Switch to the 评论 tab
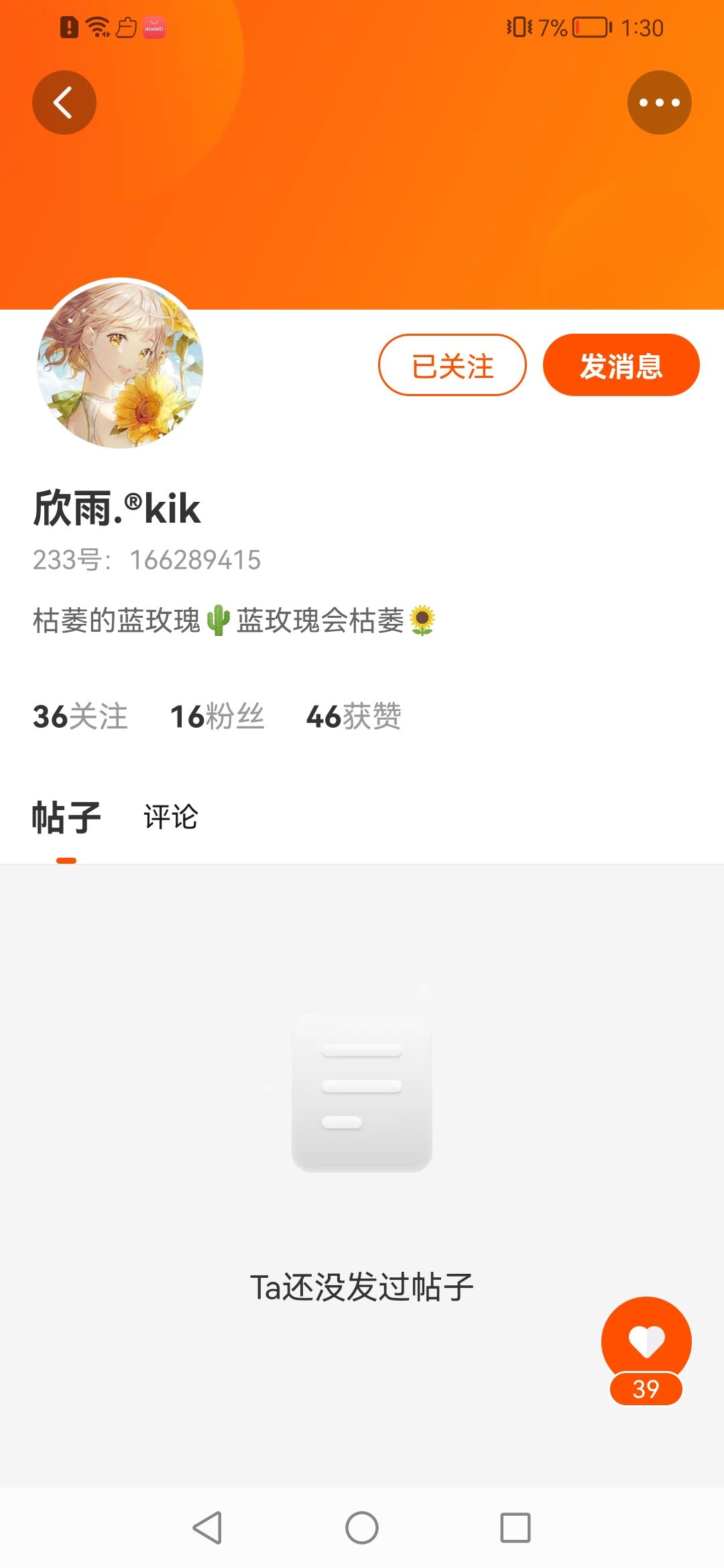Image resolution: width=724 pixels, height=1568 pixels. click(x=171, y=817)
